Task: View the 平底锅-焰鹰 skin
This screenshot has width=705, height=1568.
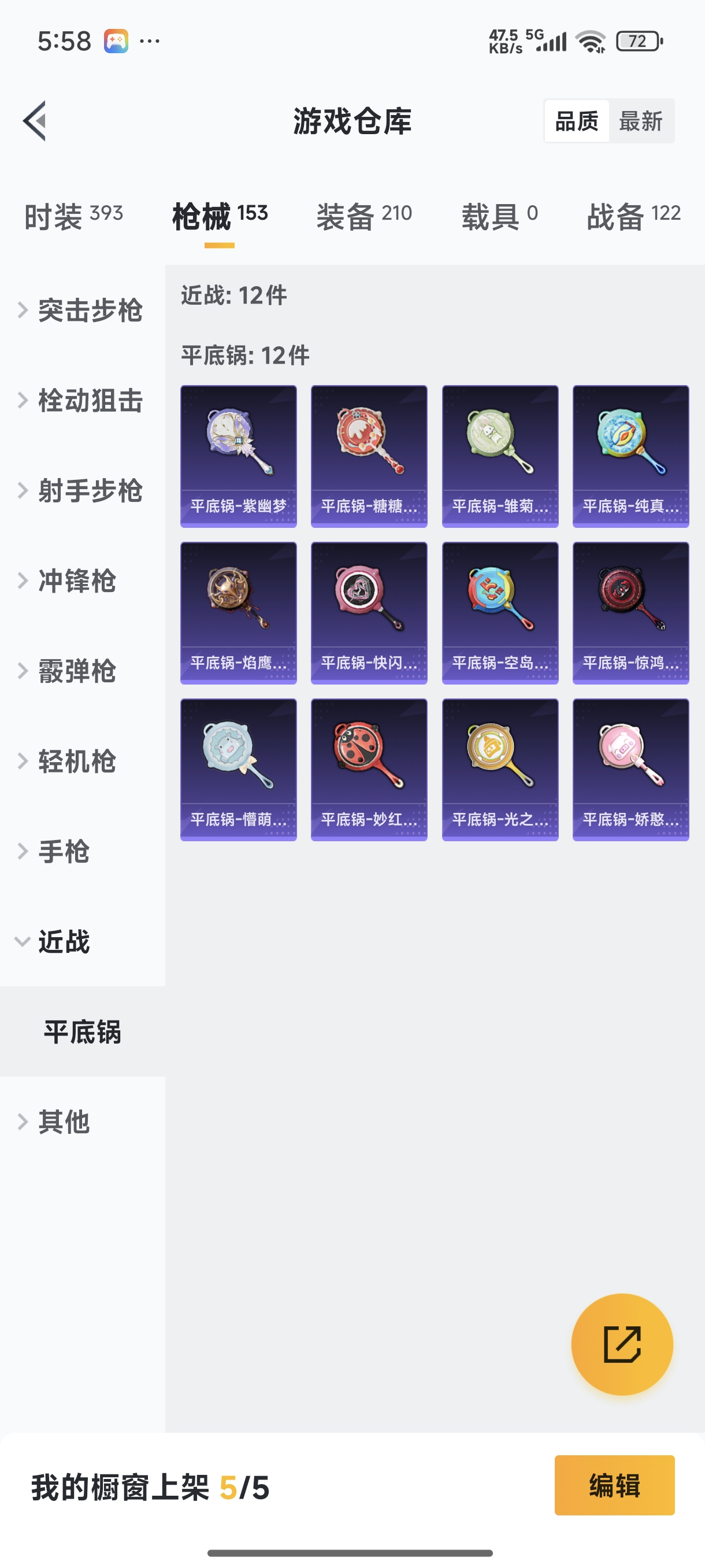Action: (x=239, y=612)
